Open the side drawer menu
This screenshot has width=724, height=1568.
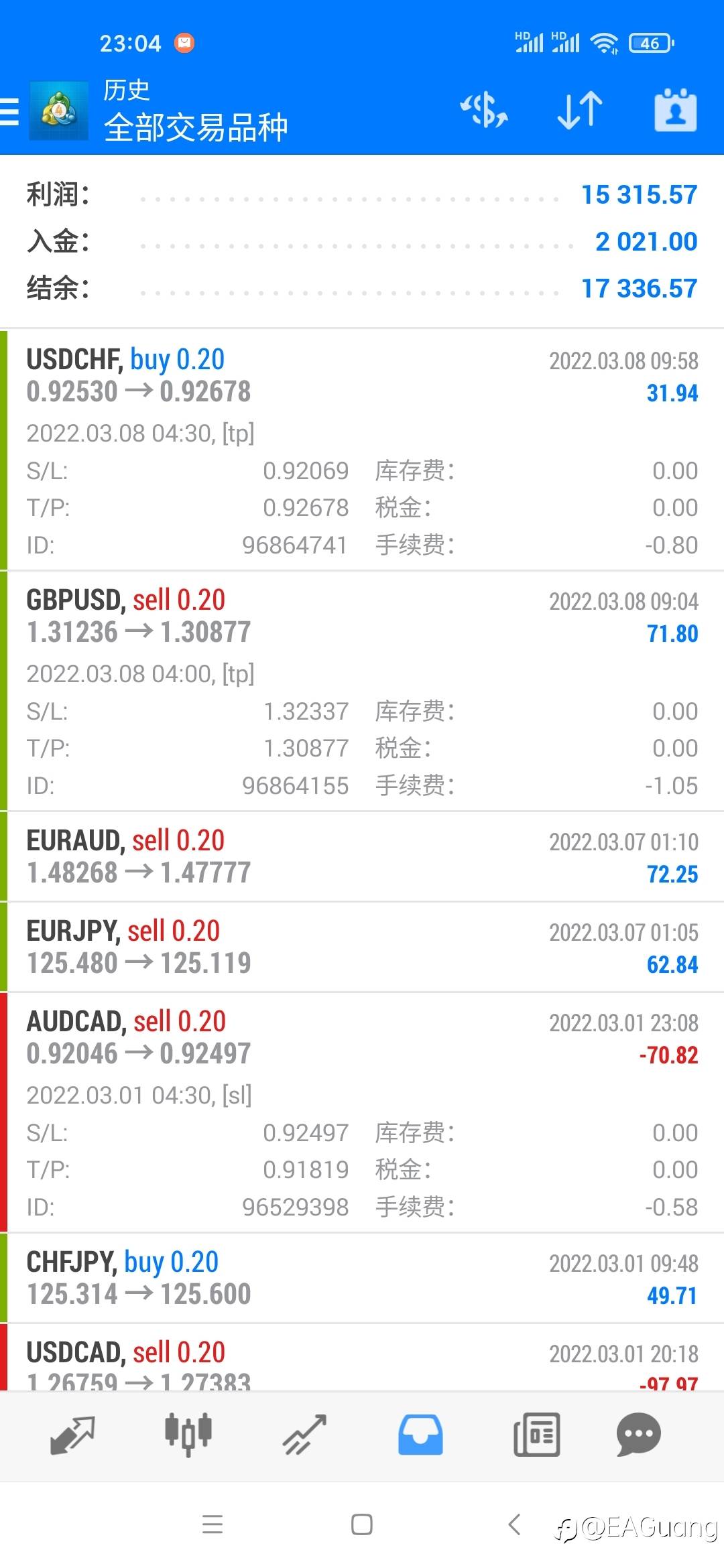tap(10, 111)
